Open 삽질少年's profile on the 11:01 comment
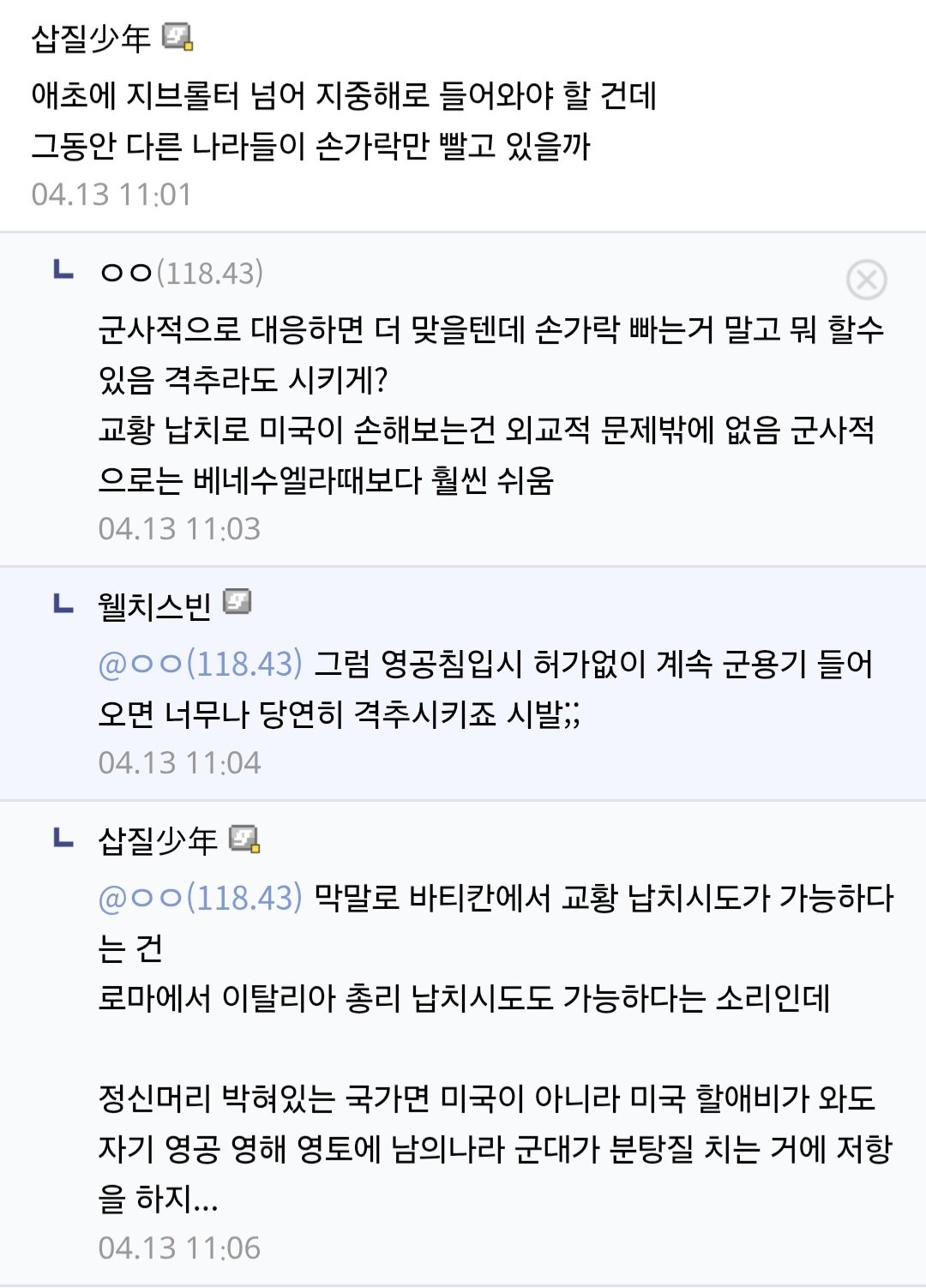926x1288 pixels. point(91,39)
